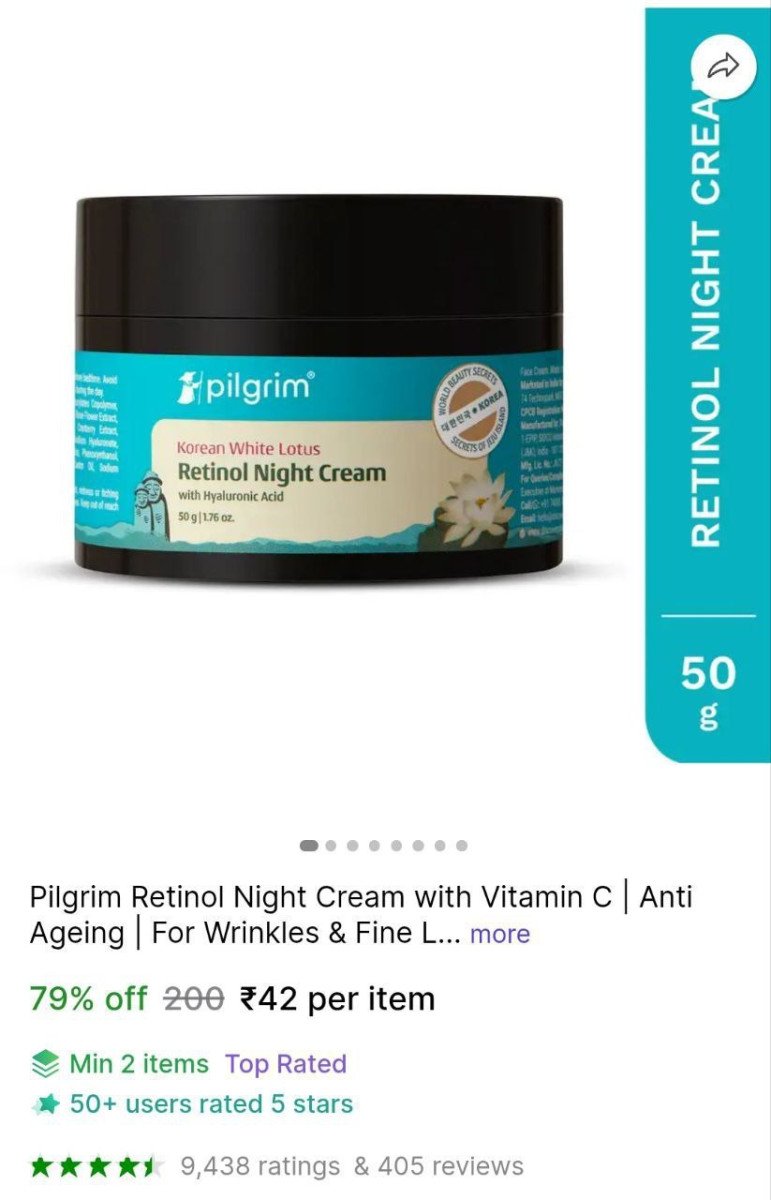
Task: Click the last carousel indicator dot
Action: coord(461,845)
